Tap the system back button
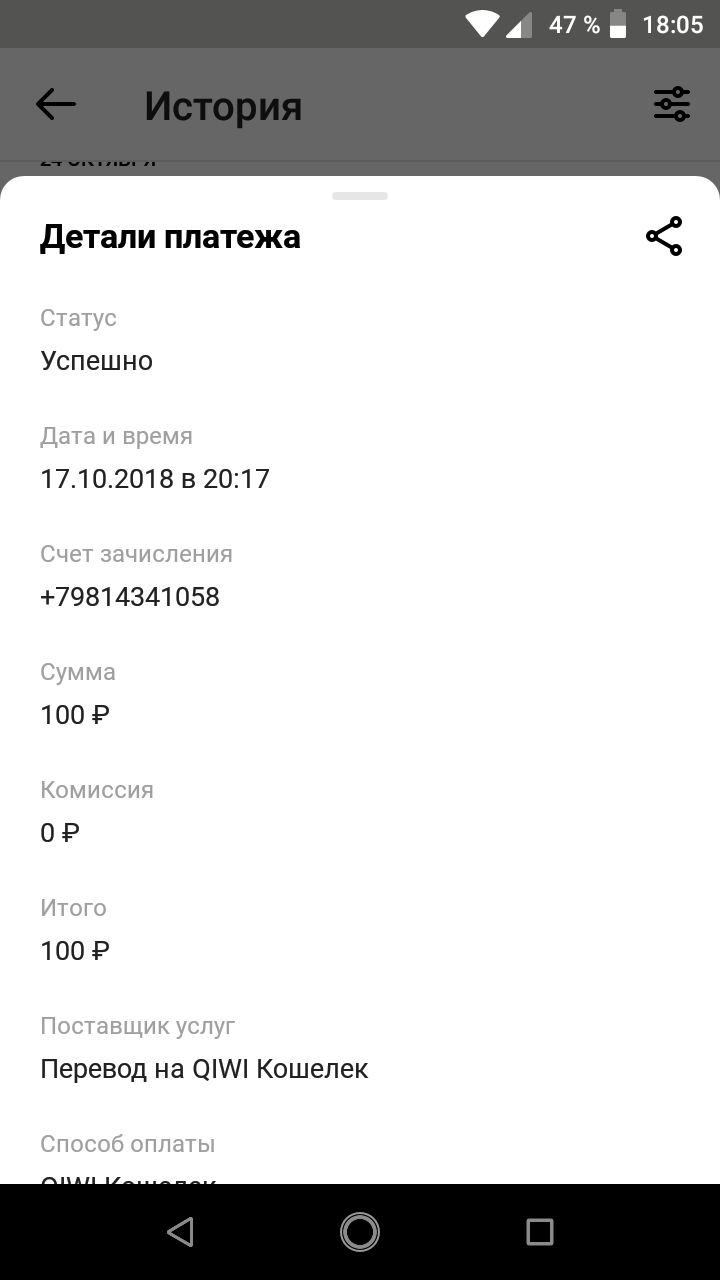 [x=180, y=1232]
